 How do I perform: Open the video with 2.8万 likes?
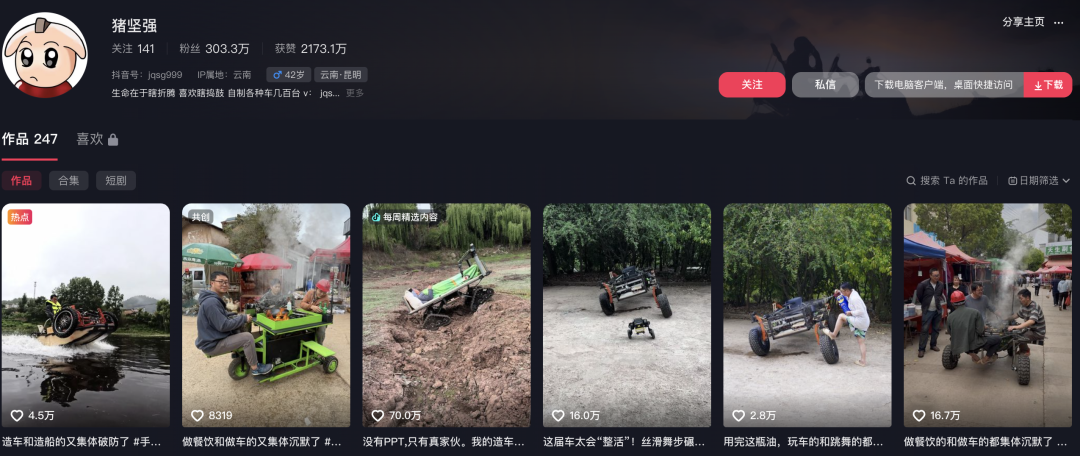807,315
